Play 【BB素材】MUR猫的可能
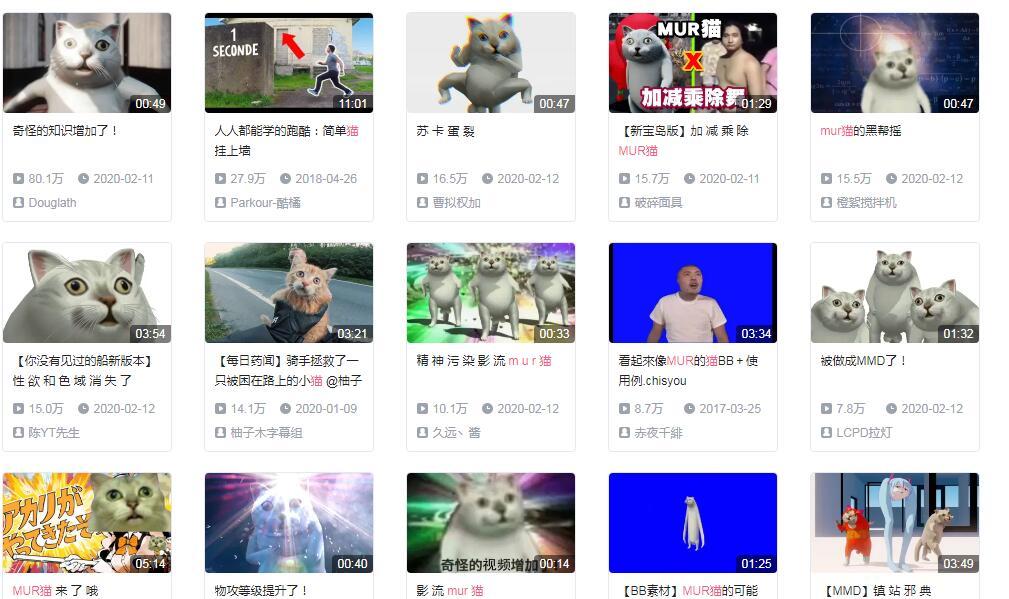This screenshot has width=1009, height=599. pos(692,522)
